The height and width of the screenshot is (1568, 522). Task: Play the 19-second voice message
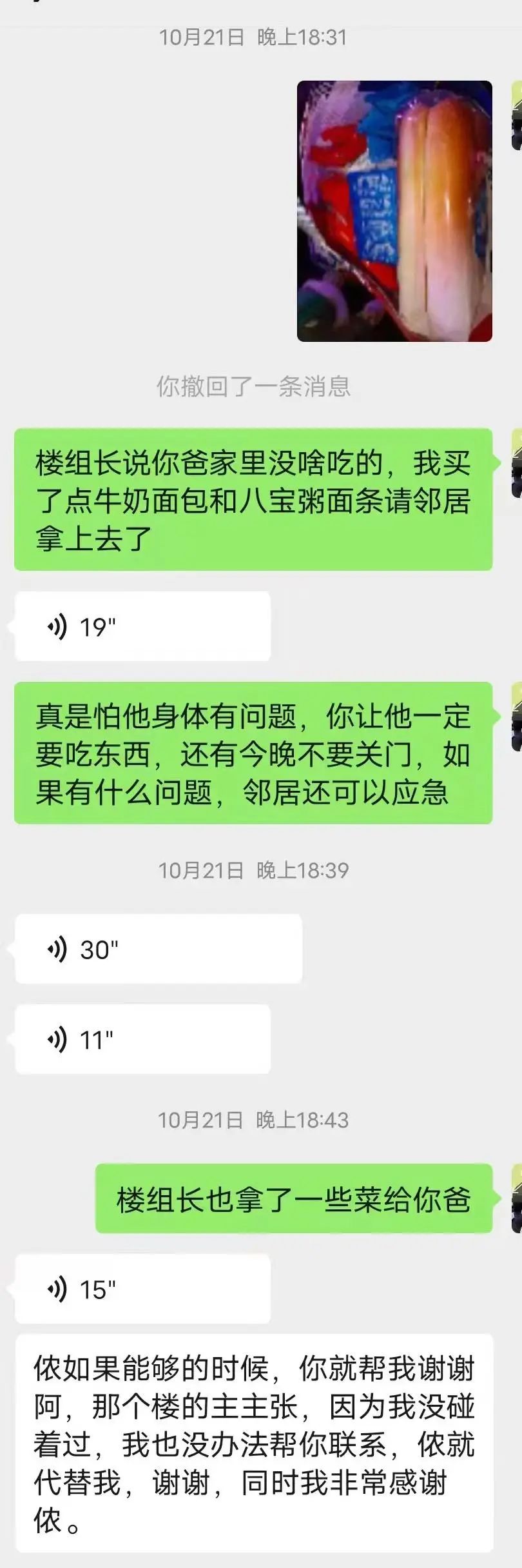point(142,626)
